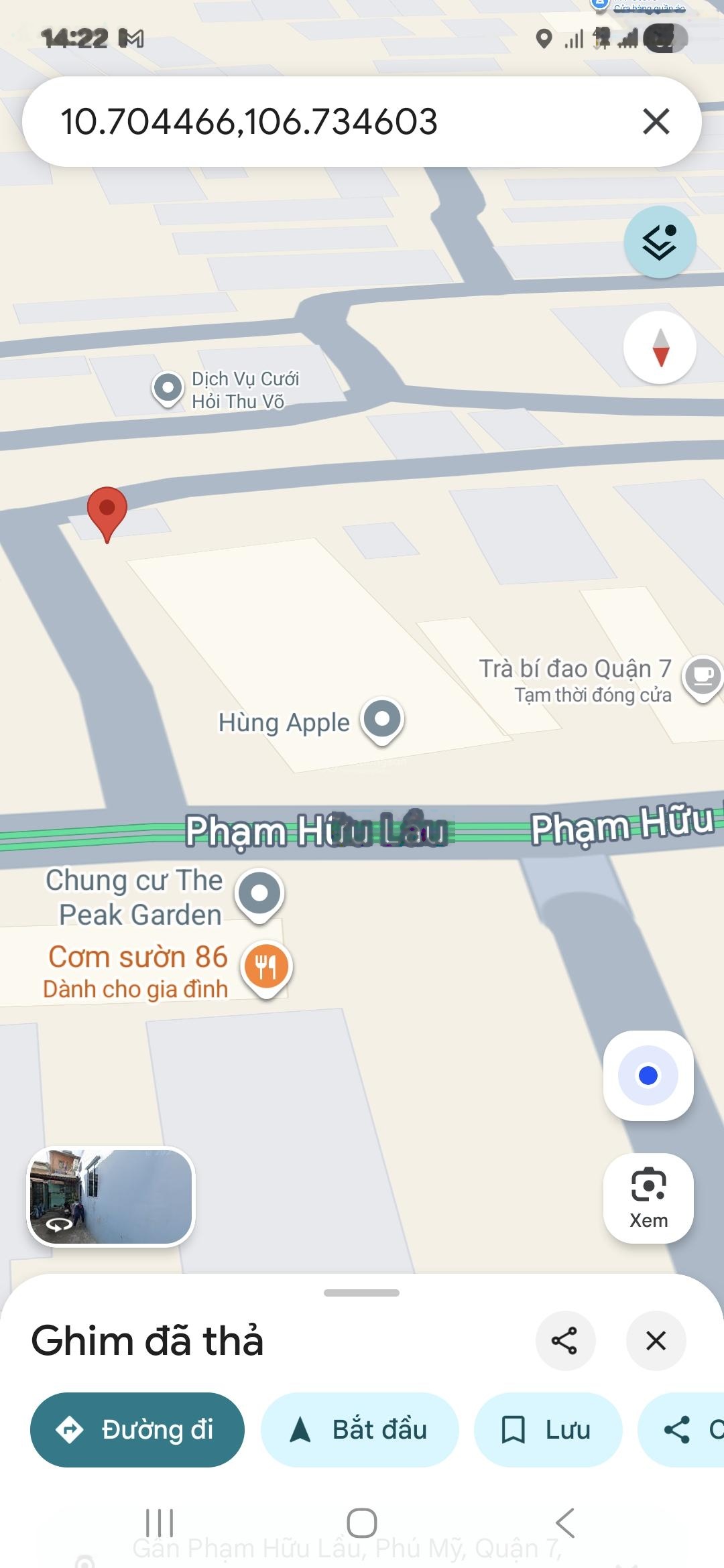Go back using the system back button
This screenshot has width=724, height=1568.
coord(564,1523)
